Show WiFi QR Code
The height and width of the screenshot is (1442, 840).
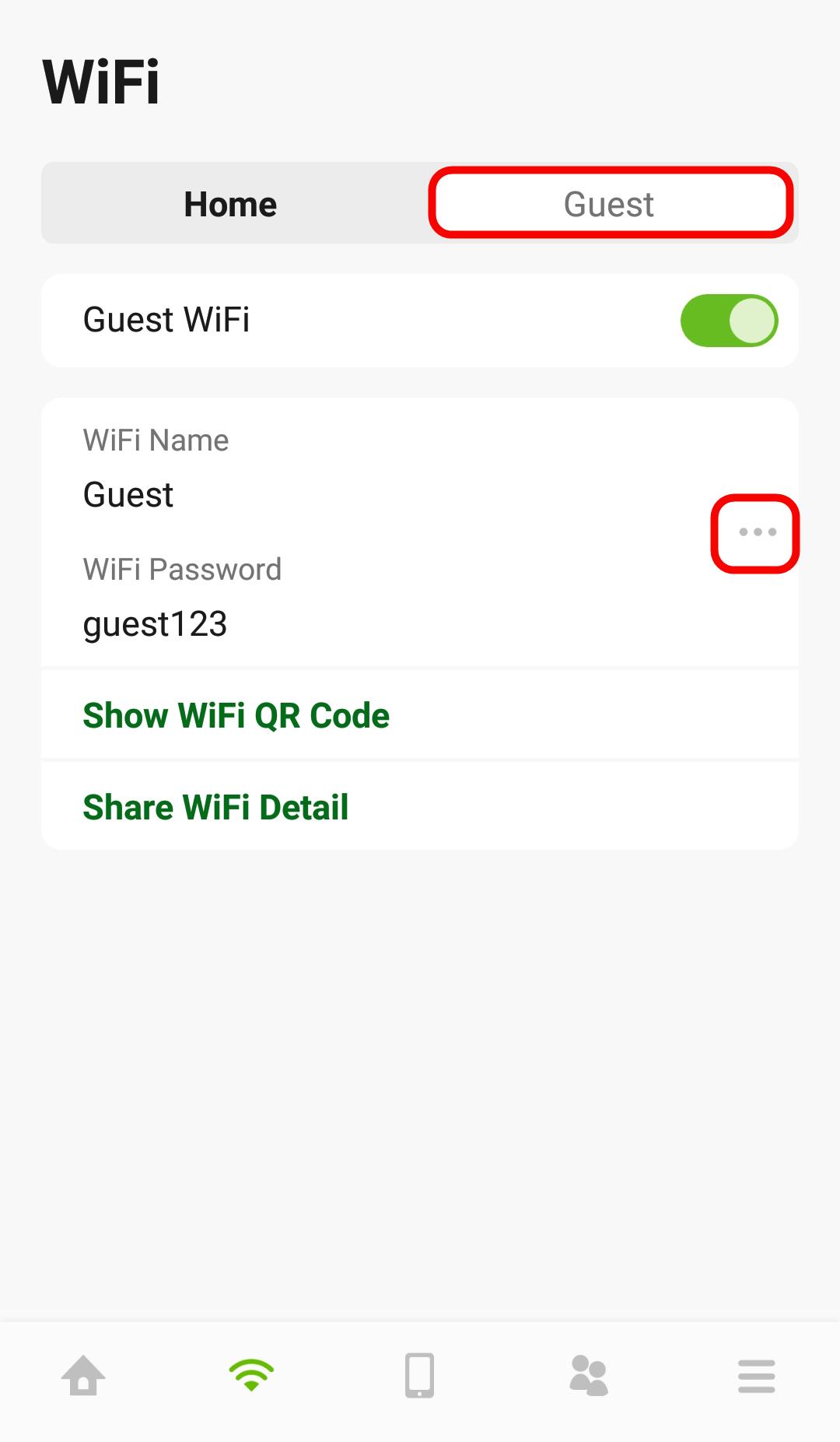pos(236,715)
